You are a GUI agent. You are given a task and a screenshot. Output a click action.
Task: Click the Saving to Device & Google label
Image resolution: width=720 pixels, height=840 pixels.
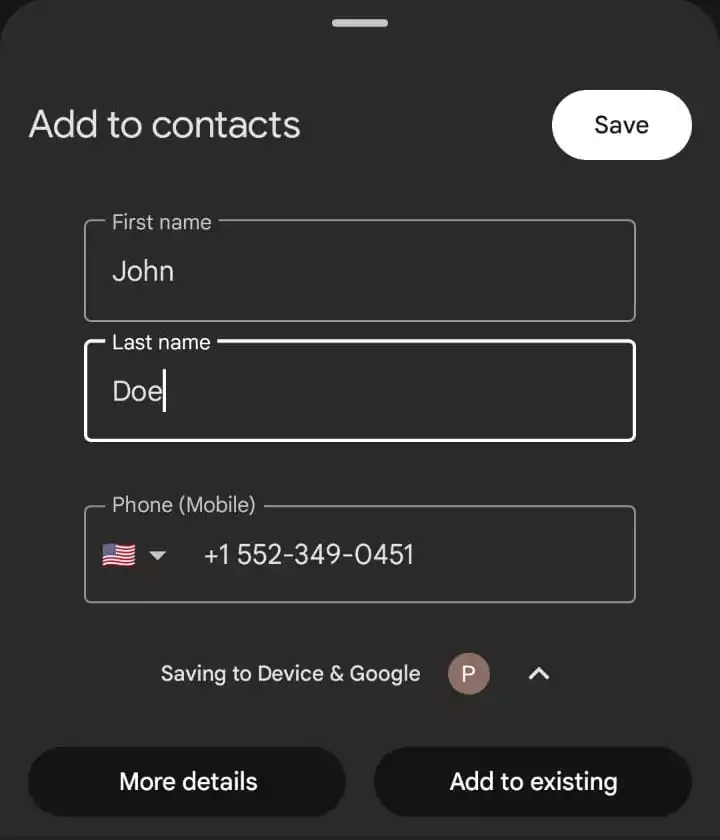pyautogui.click(x=290, y=674)
